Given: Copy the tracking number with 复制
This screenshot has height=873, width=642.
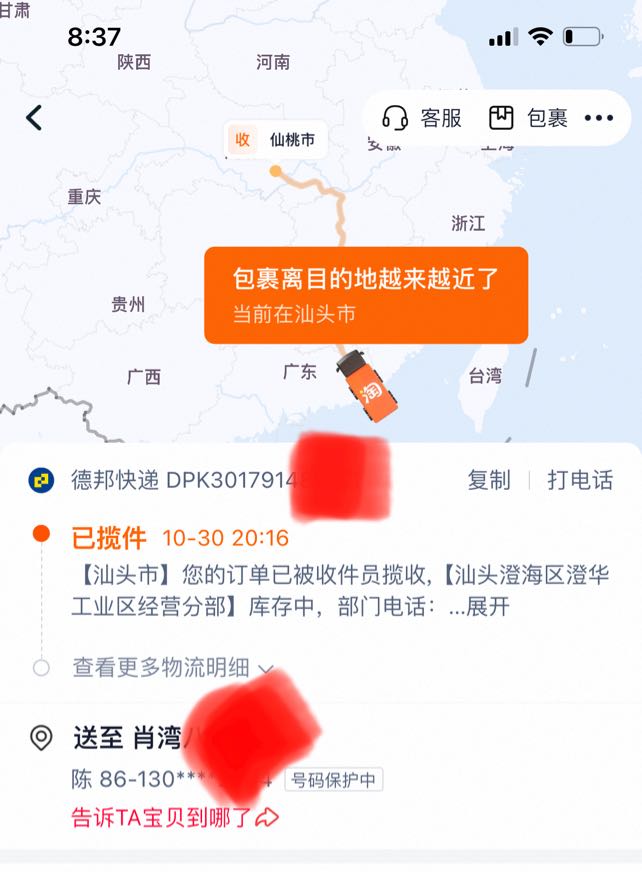Looking at the screenshot, I should click(489, 480).
